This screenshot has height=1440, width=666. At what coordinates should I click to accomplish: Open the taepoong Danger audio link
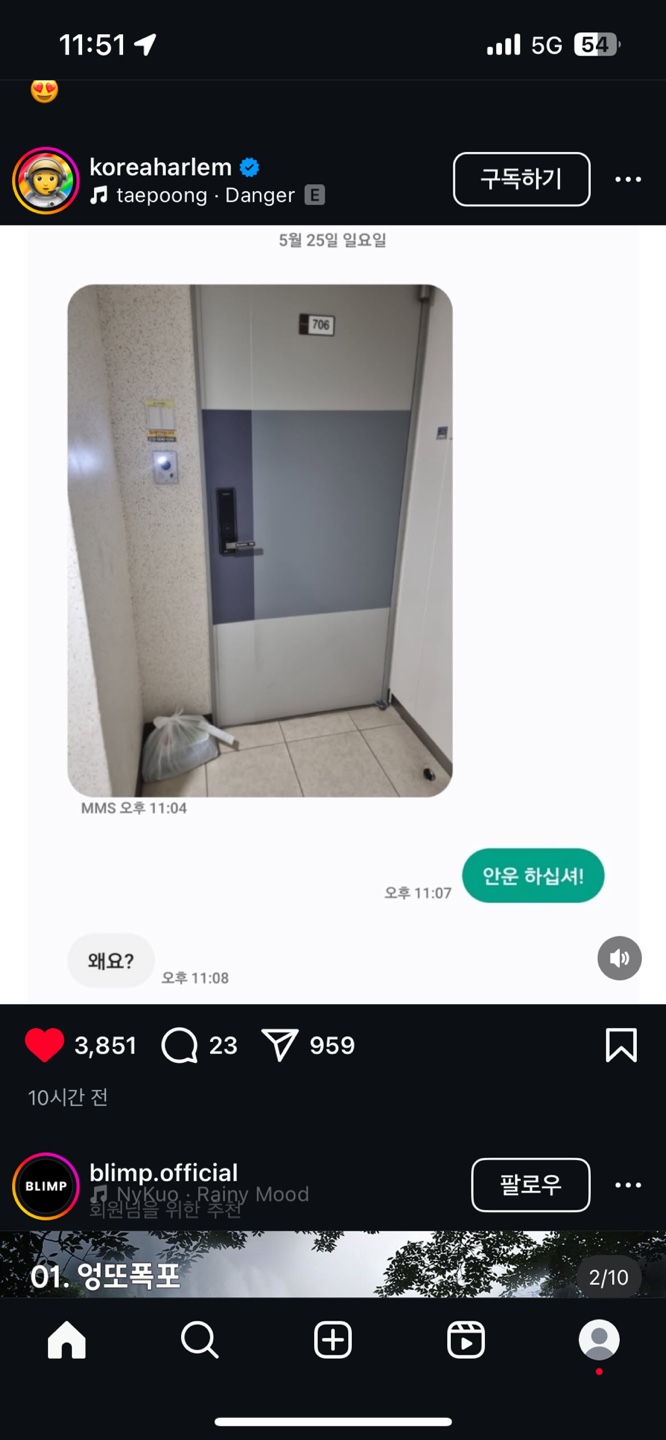[x=205, y=195]
